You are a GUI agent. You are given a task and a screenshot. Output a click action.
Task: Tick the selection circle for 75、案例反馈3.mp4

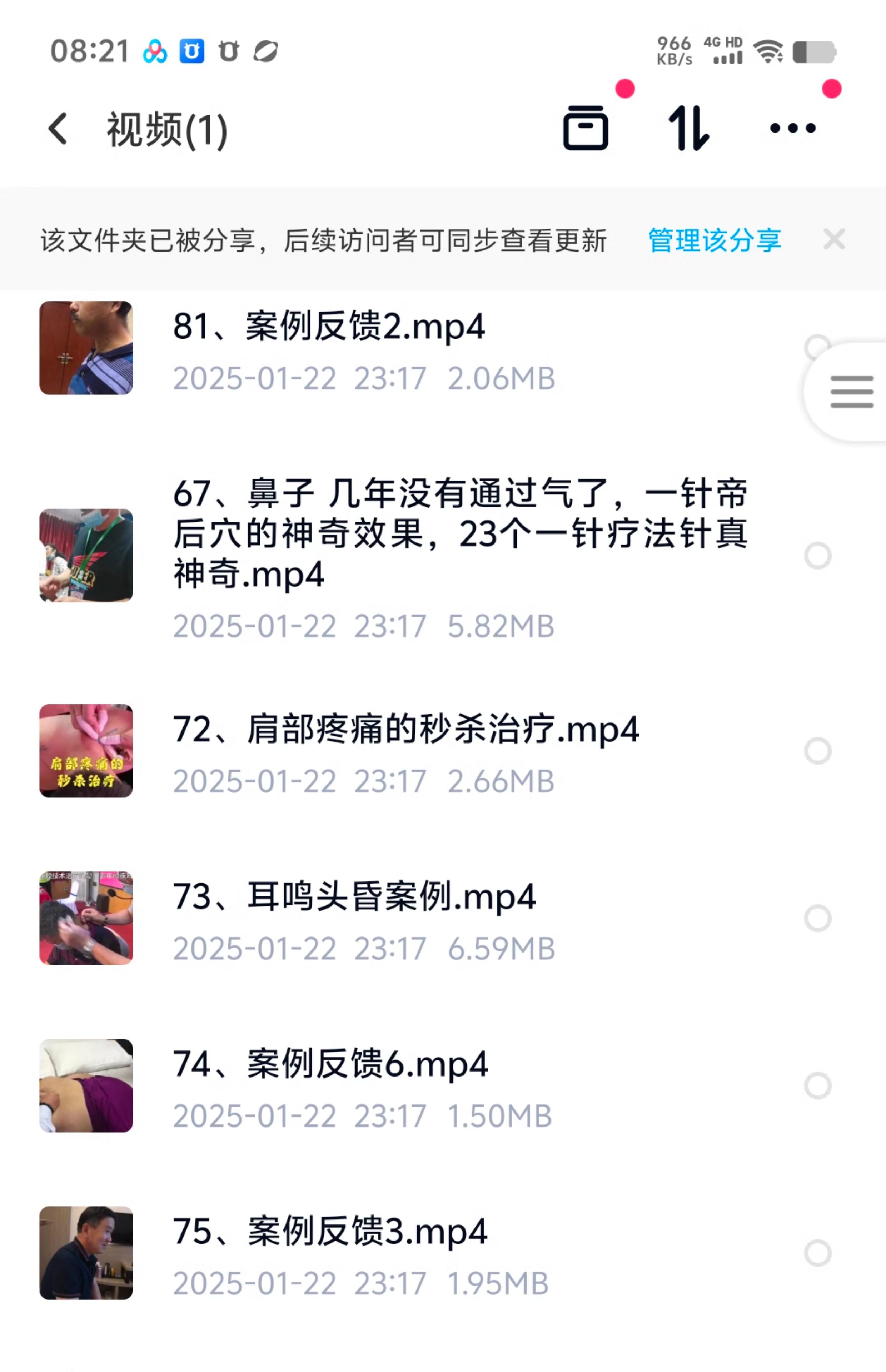[817, 1253]
